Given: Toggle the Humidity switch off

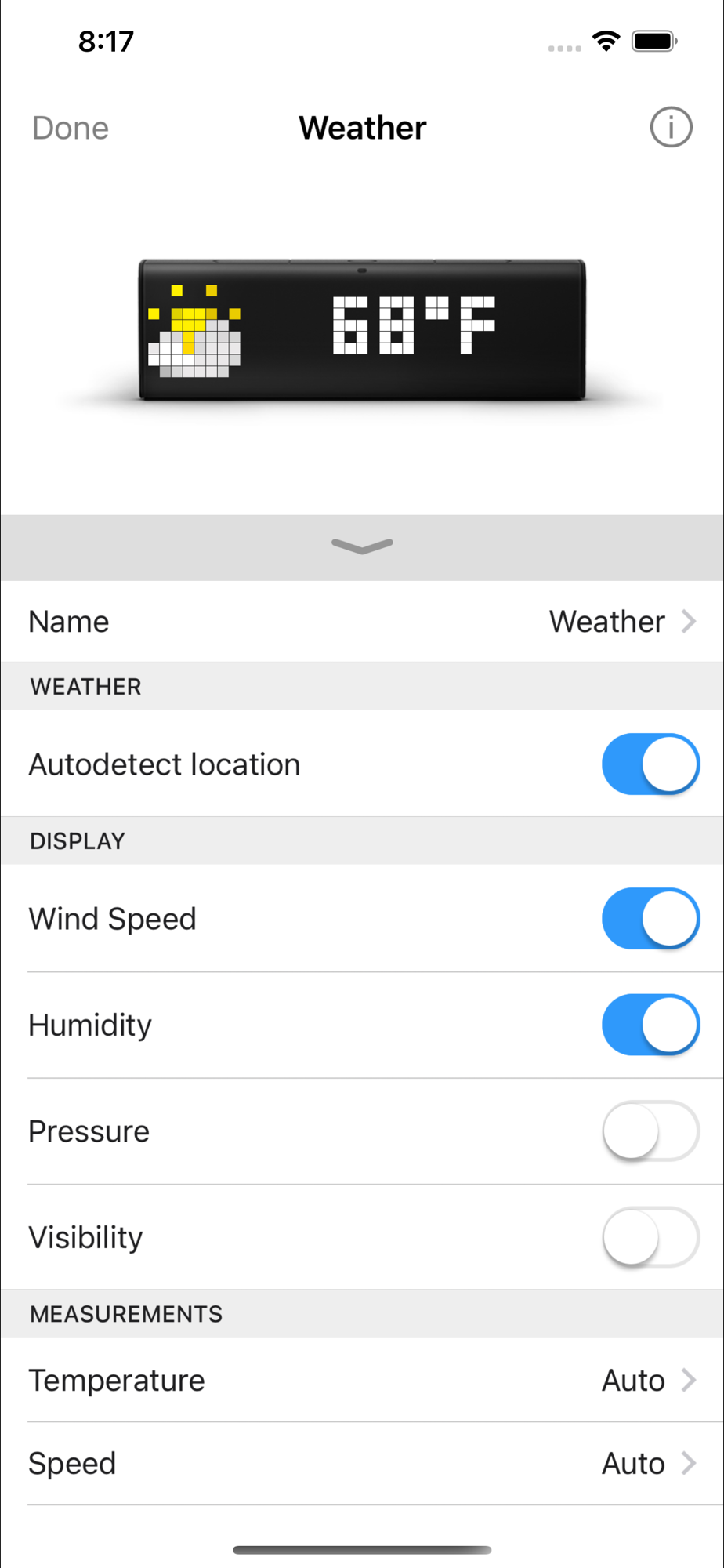Looking at the screenshot, I should pyautogui.click(x=650, y=1025).
